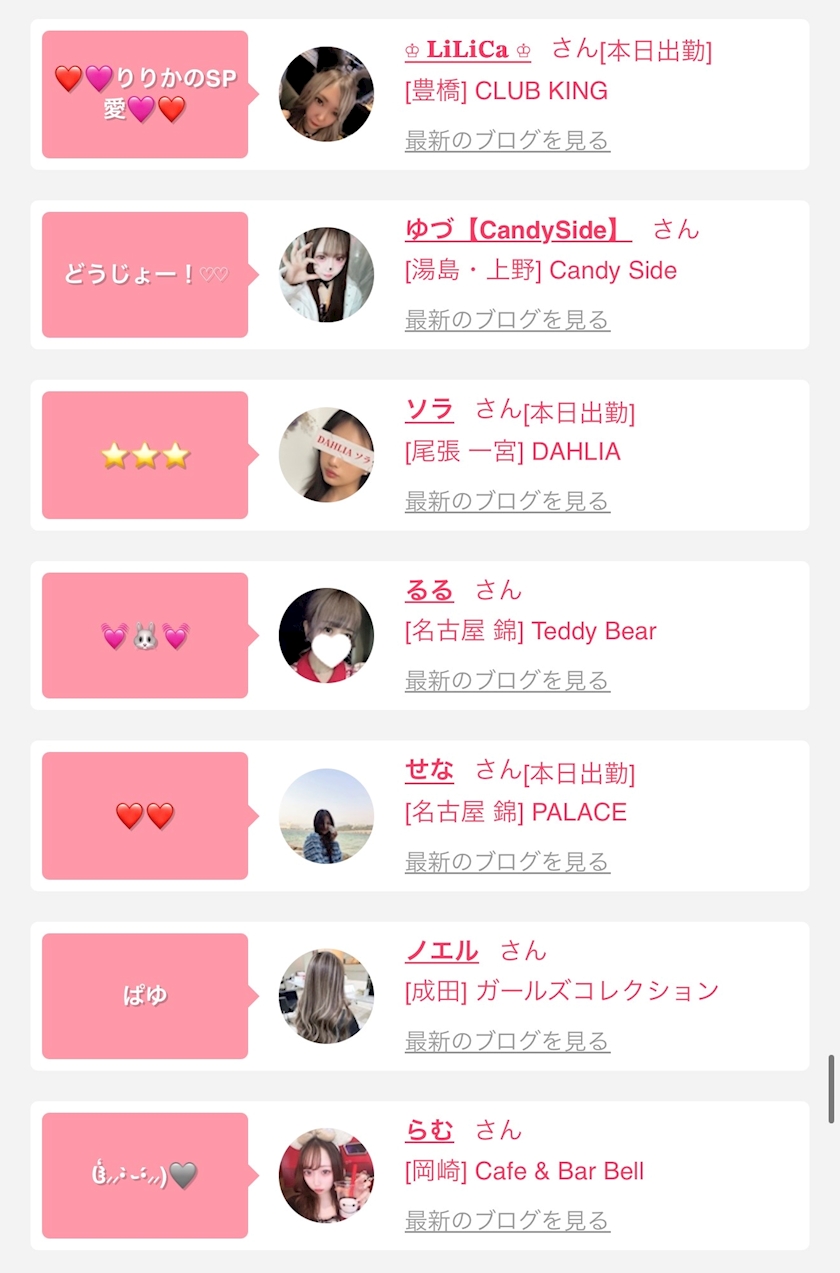Viewport: 840px width, 1273px height.
Task: Open らむ's profile name link
Action: coord(429,1131)
